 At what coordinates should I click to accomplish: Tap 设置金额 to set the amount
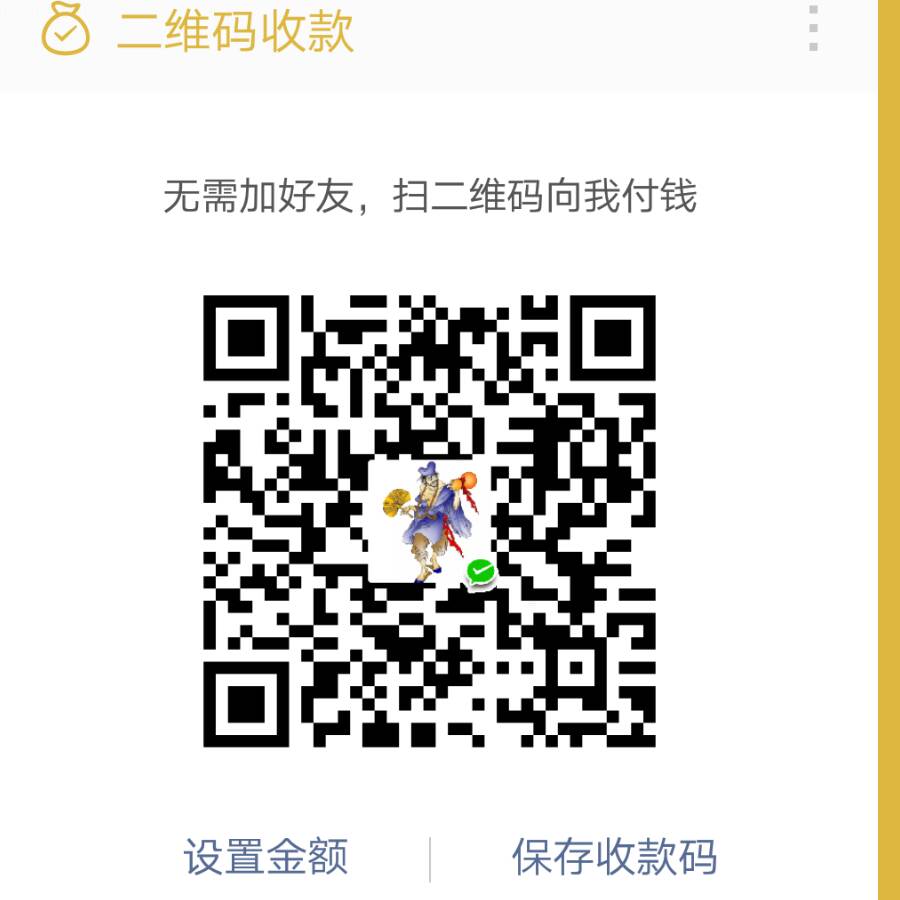coord(266,857)
